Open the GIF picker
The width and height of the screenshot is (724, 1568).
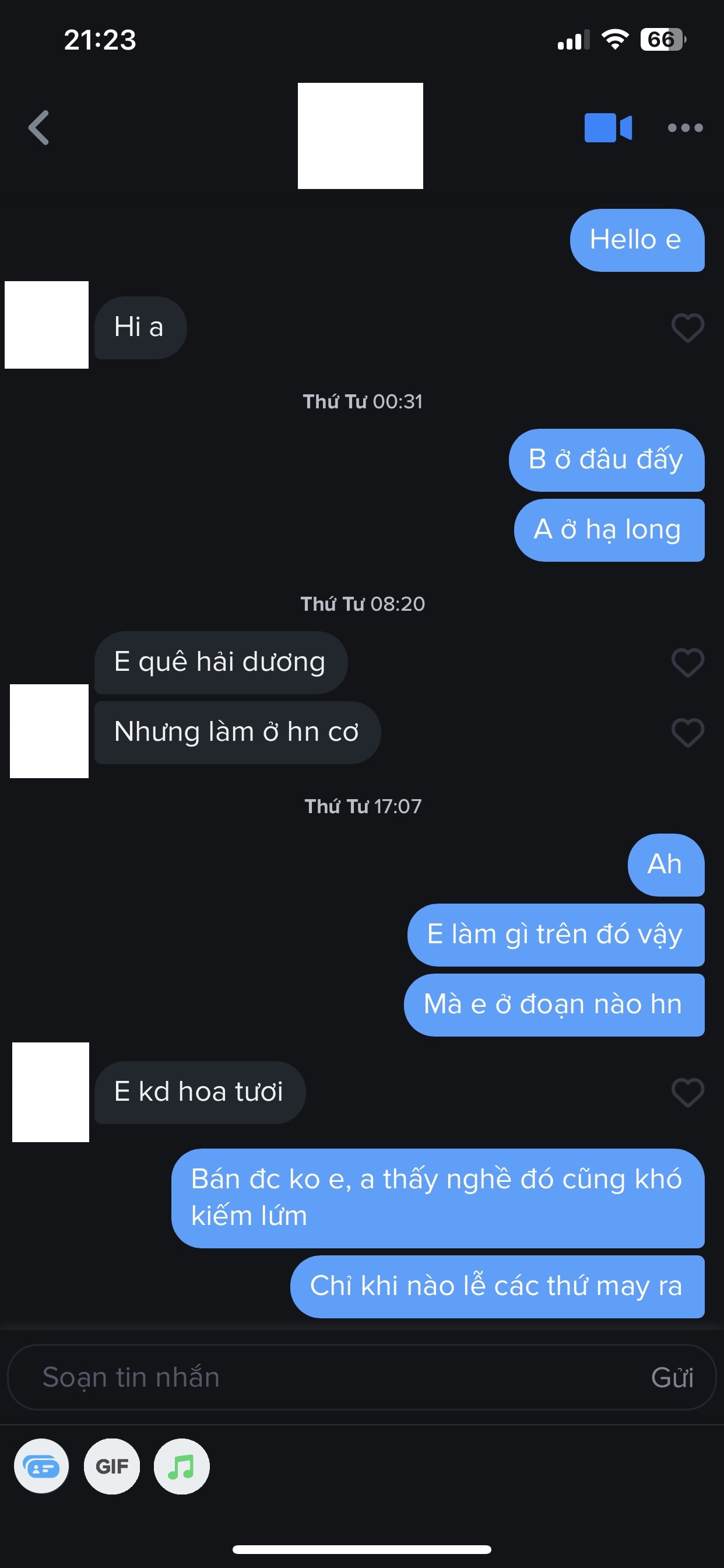112,1466
